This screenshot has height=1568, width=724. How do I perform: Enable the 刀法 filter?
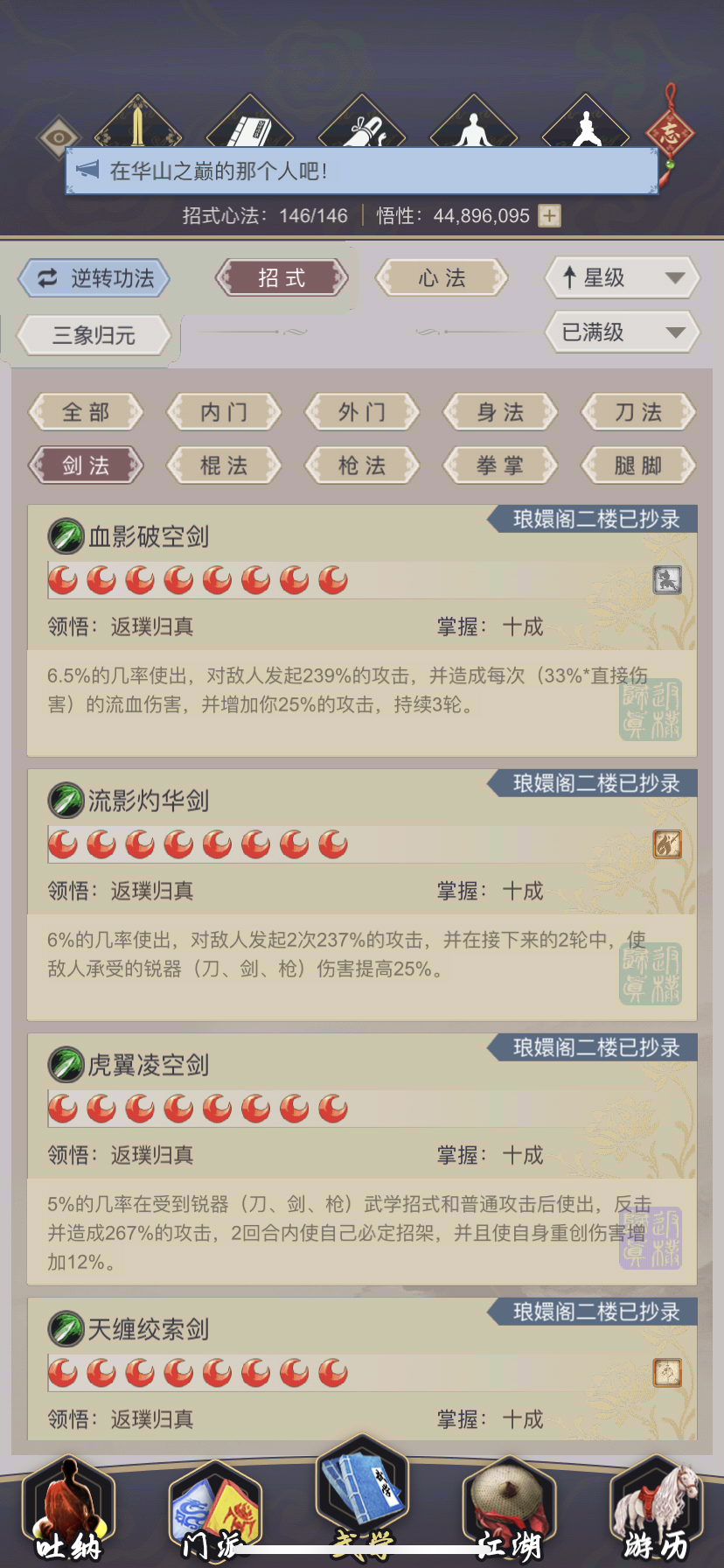coord(637,412)
